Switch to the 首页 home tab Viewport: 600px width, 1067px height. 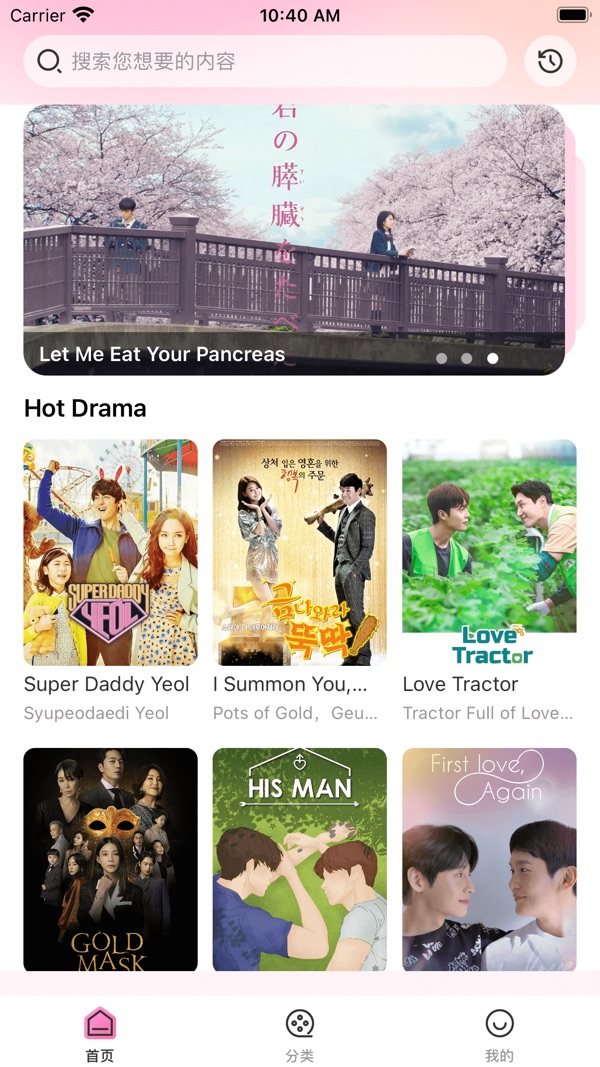point(100,1034)
